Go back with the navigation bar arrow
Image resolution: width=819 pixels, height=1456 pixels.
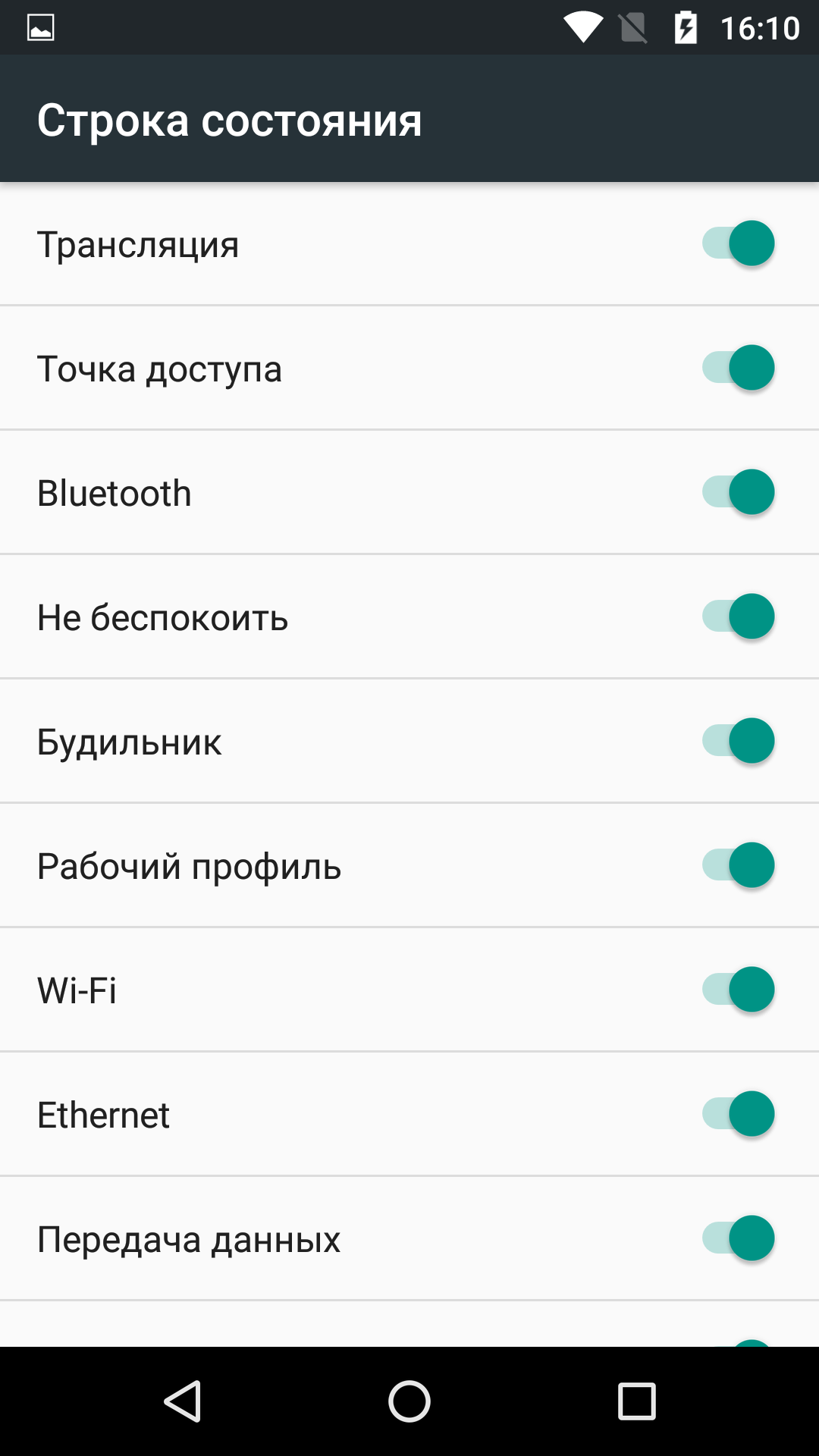[x=182, y=1401]
